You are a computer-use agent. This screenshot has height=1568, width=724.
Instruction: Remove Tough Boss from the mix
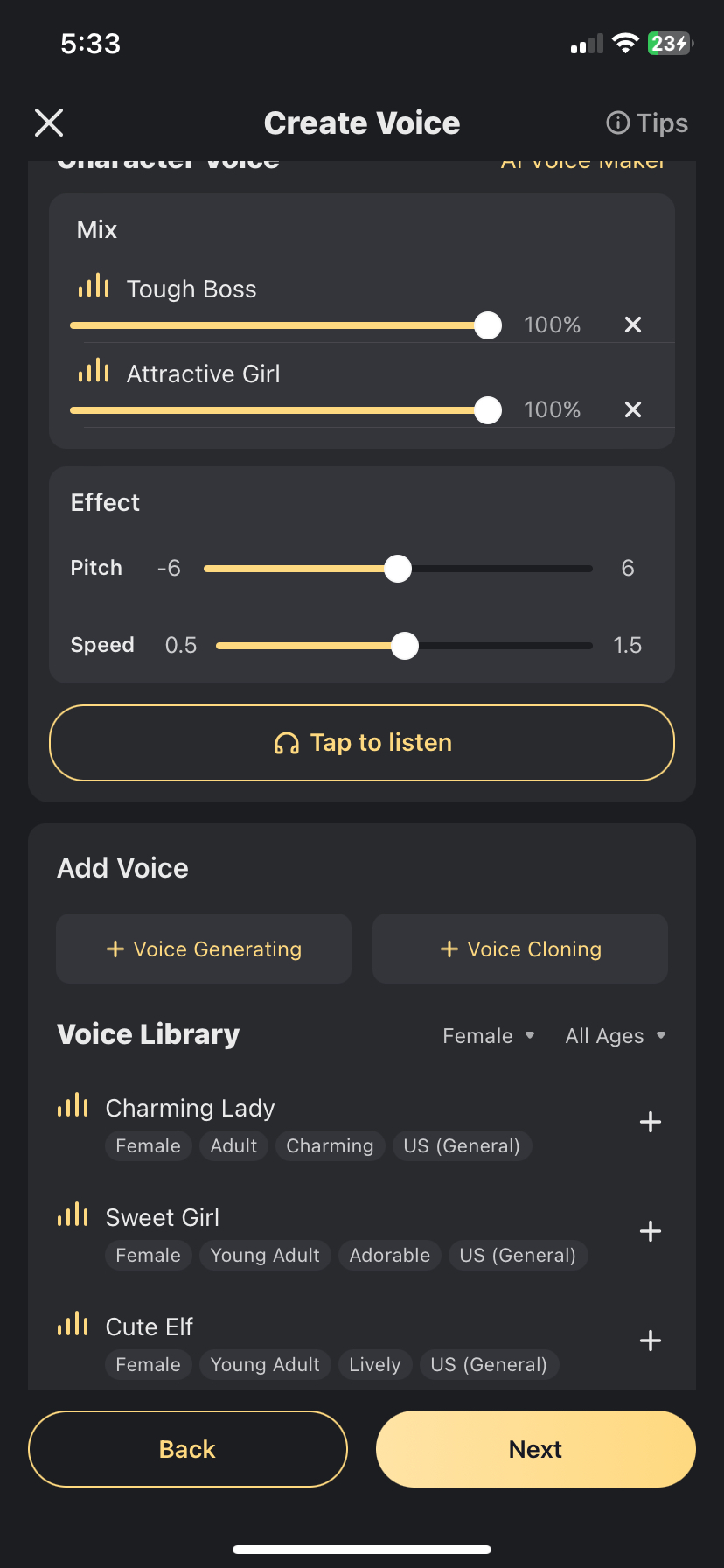coord(633,325)
